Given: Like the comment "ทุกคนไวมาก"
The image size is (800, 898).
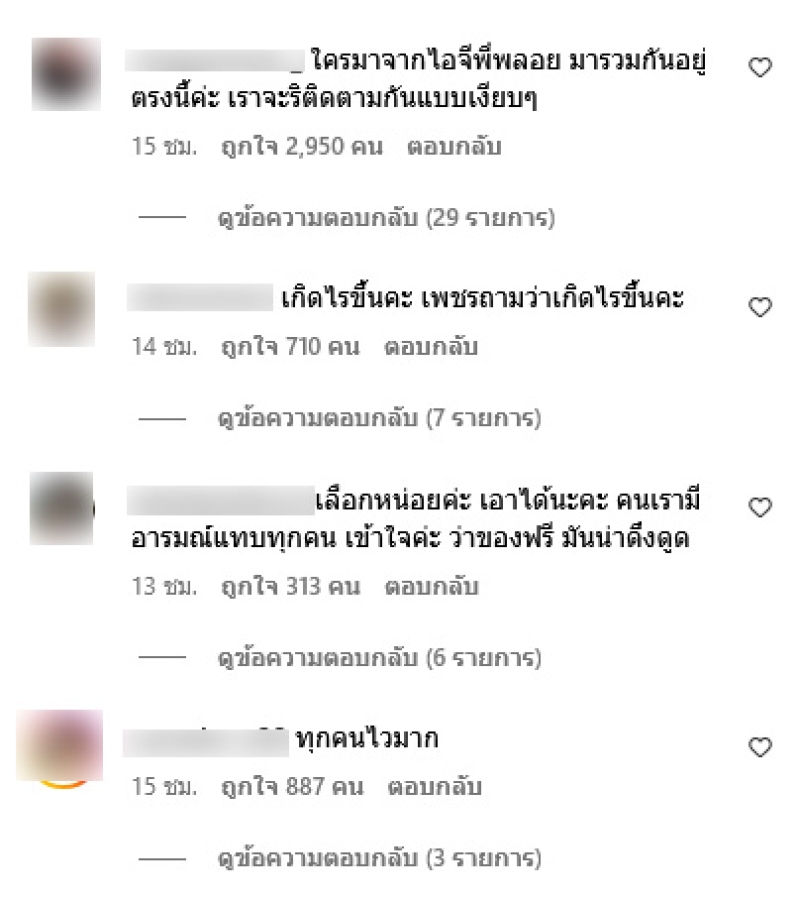Looking at the screenshot, I should point(760,747).
